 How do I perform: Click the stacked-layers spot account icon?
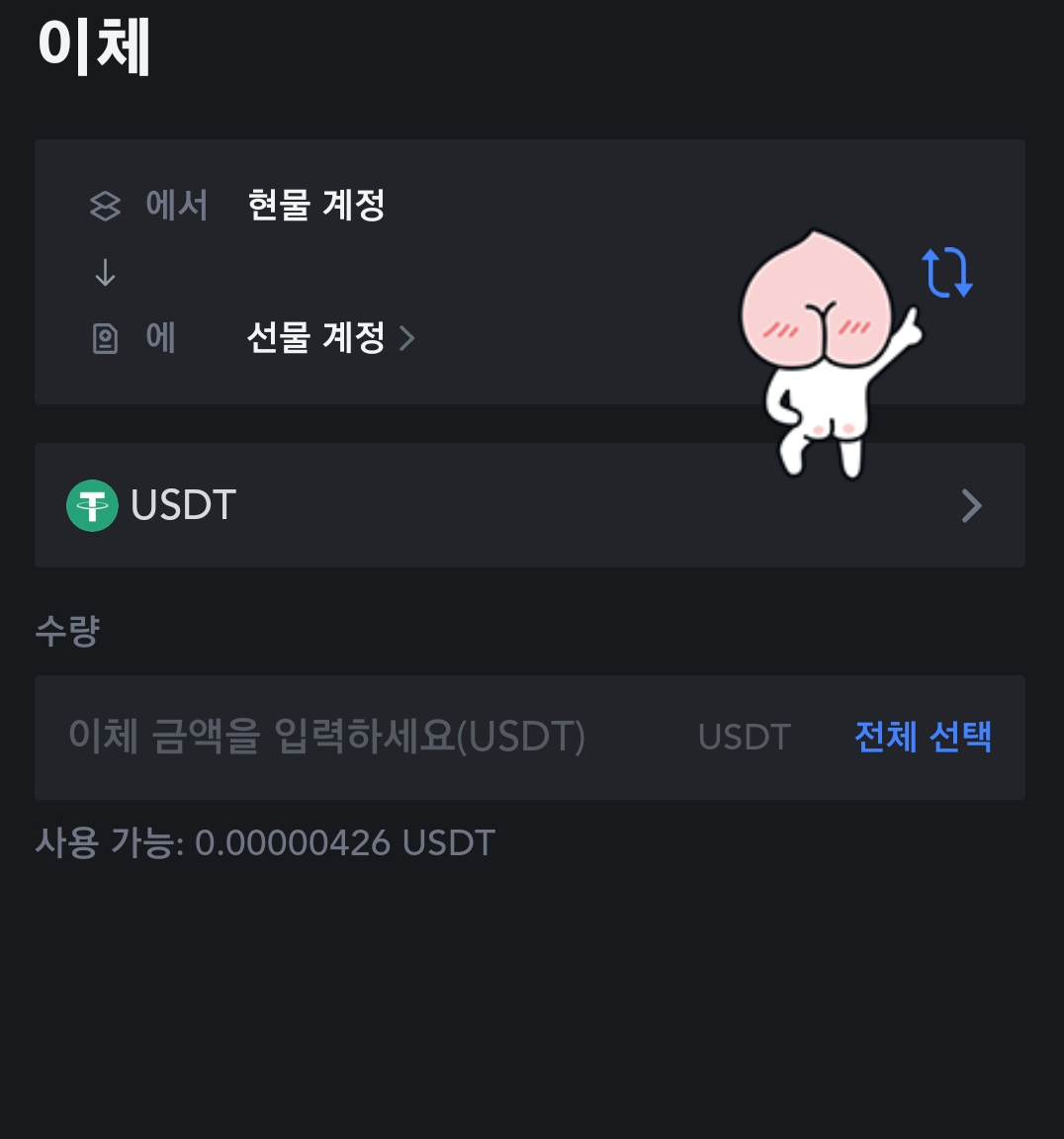[104, 206]
